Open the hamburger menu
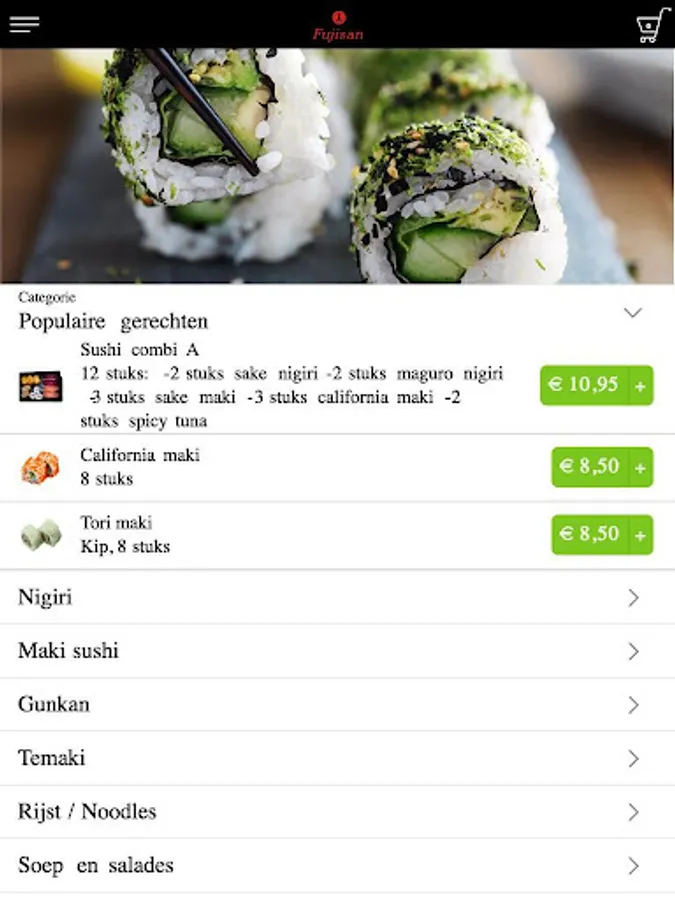Image resolution: width=675 pixels, height=900 pixels. 25,25
